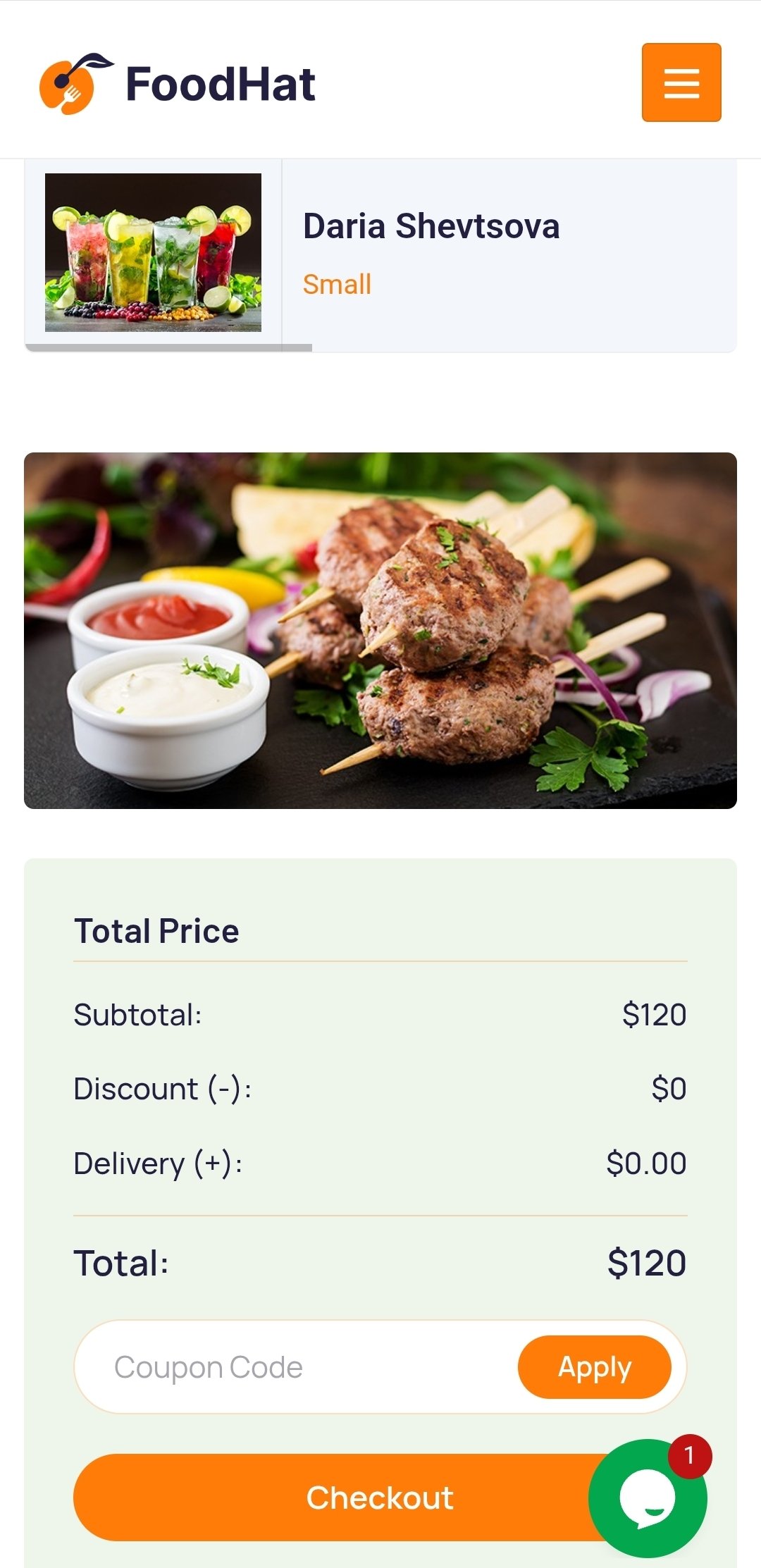This screenshot has height=1568, width=761.
Task: Click the kebab dish photo
Action: pyautogui.click(x=380, y=631)
